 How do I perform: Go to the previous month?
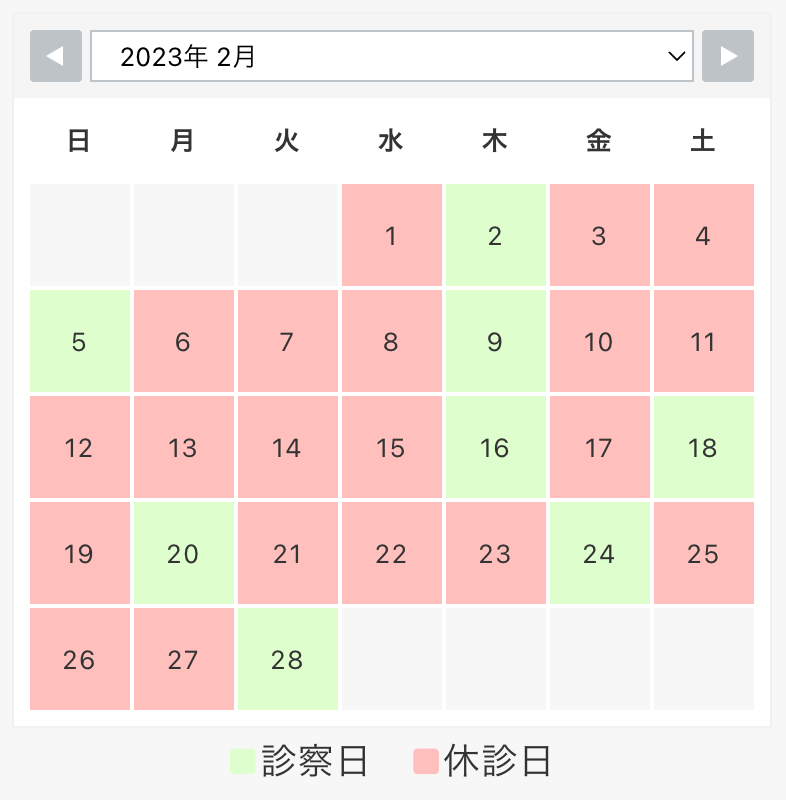[55, 56]
